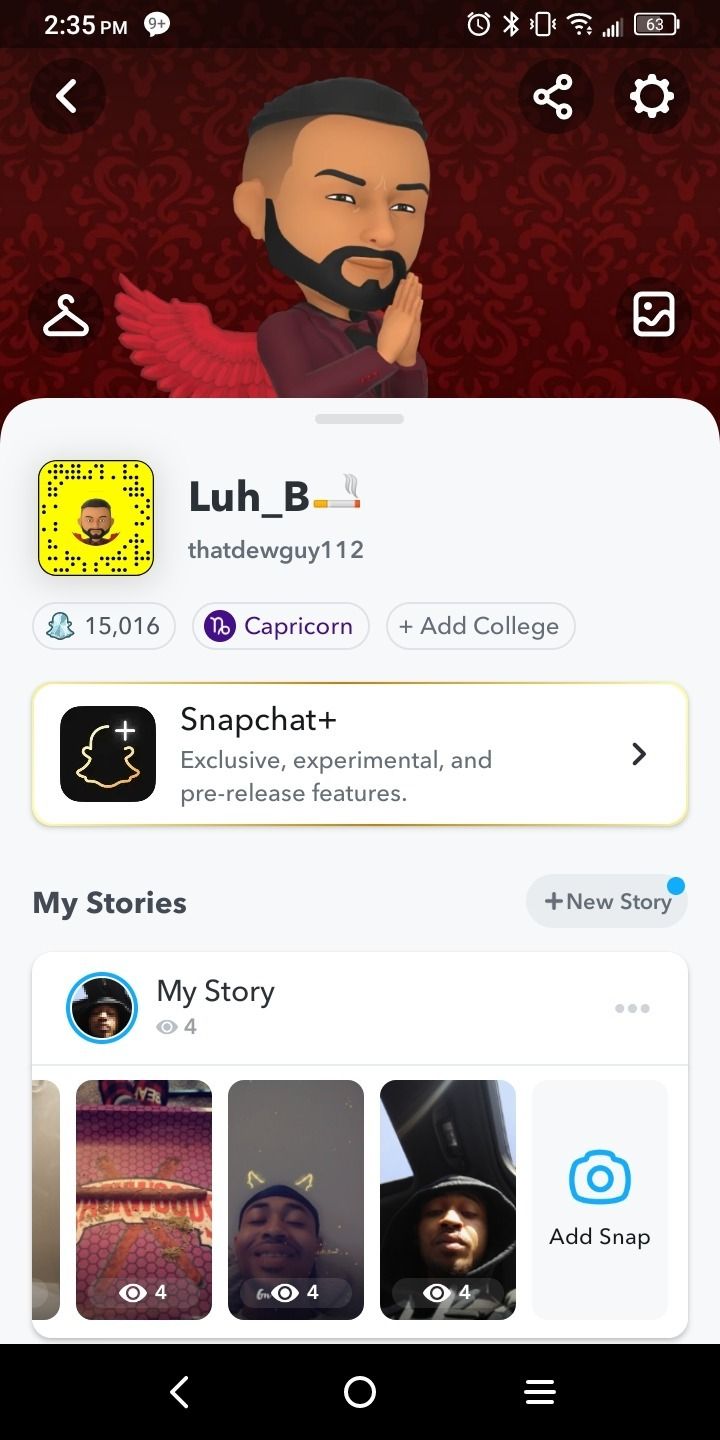Open the Capricorn zodiac chip
This screenshot has height=1440, width=720.
[x=281, y=626]
